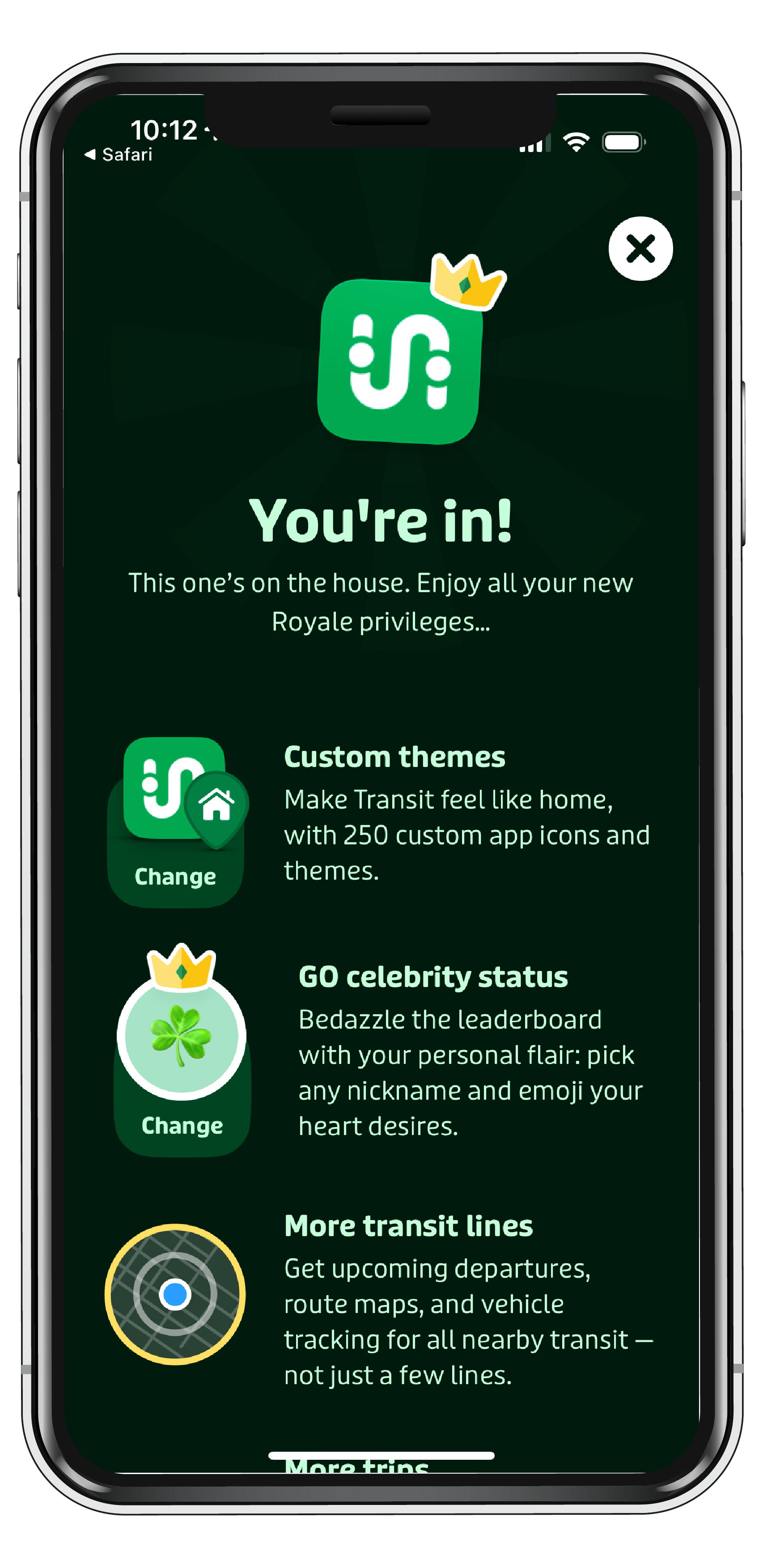Close the You're in! welcome screen
Viewport: 763px width, 1568px height.
(640, 248)
